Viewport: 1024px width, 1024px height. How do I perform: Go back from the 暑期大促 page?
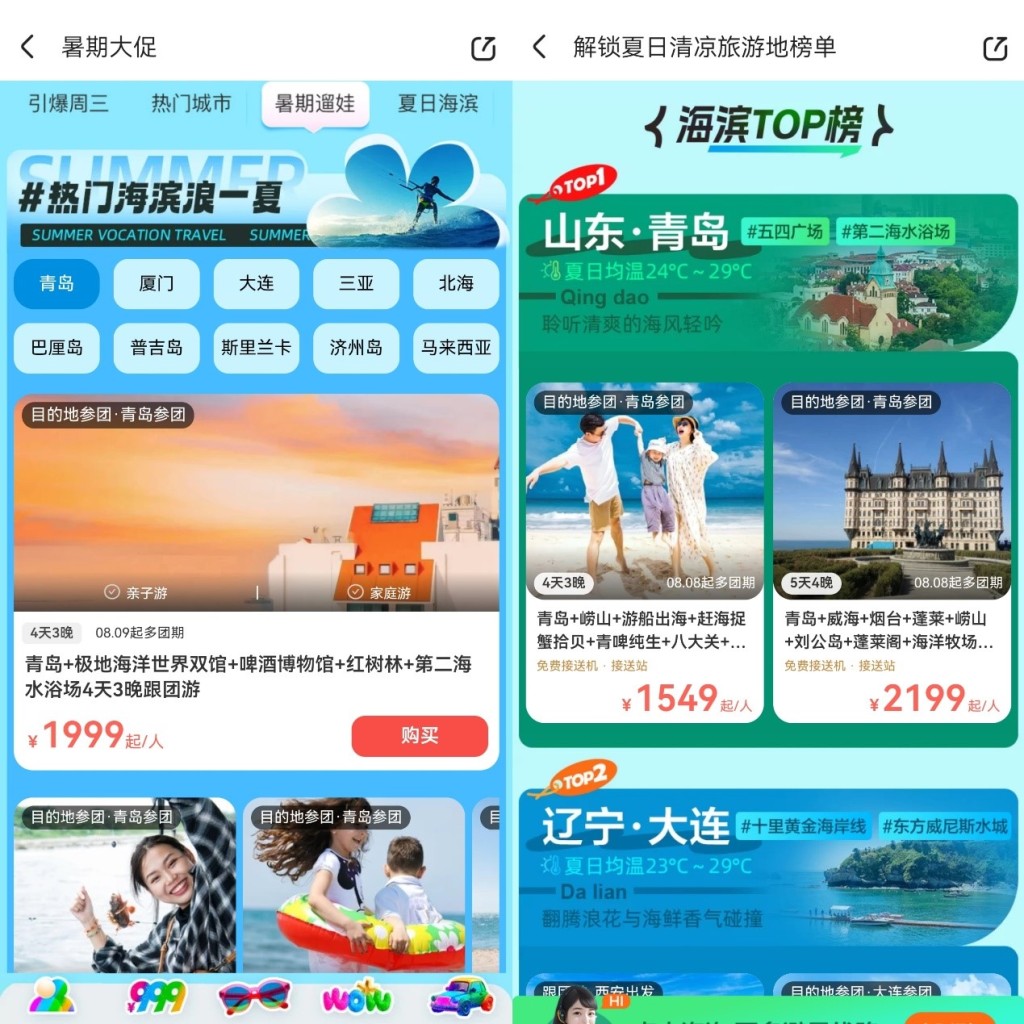28,47
